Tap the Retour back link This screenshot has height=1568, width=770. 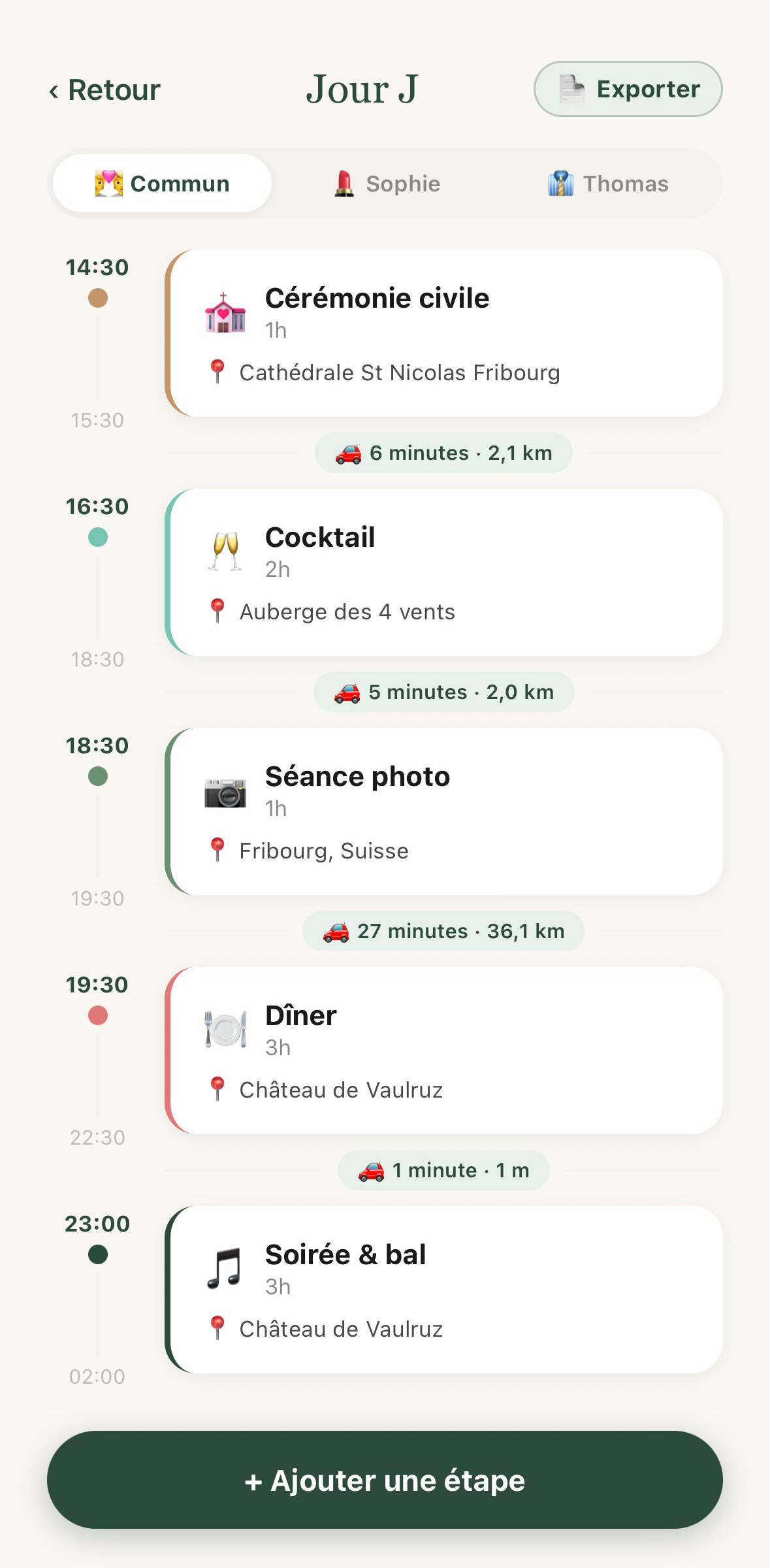coord(104,90)
